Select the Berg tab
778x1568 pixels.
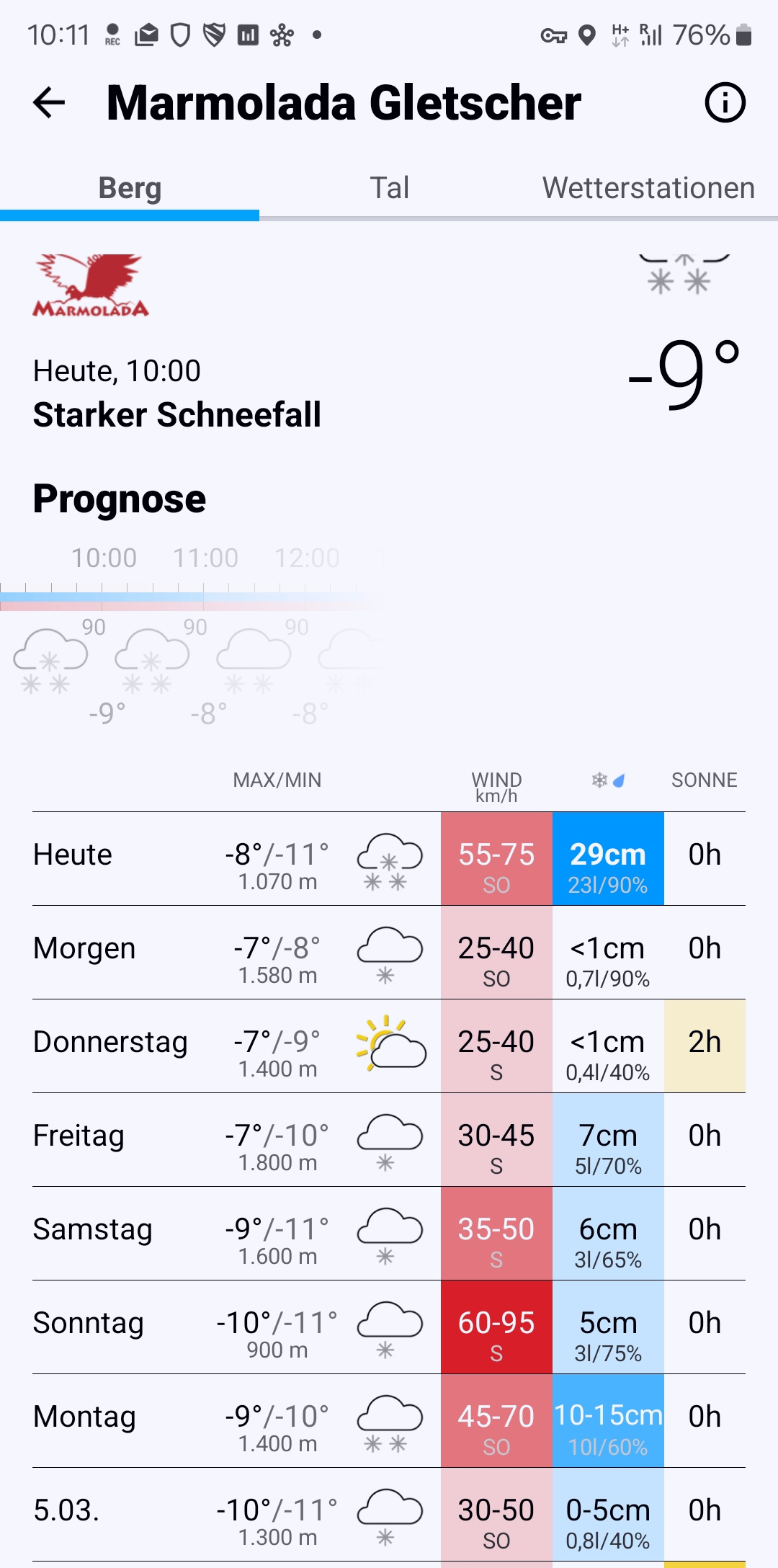point(130,189)
